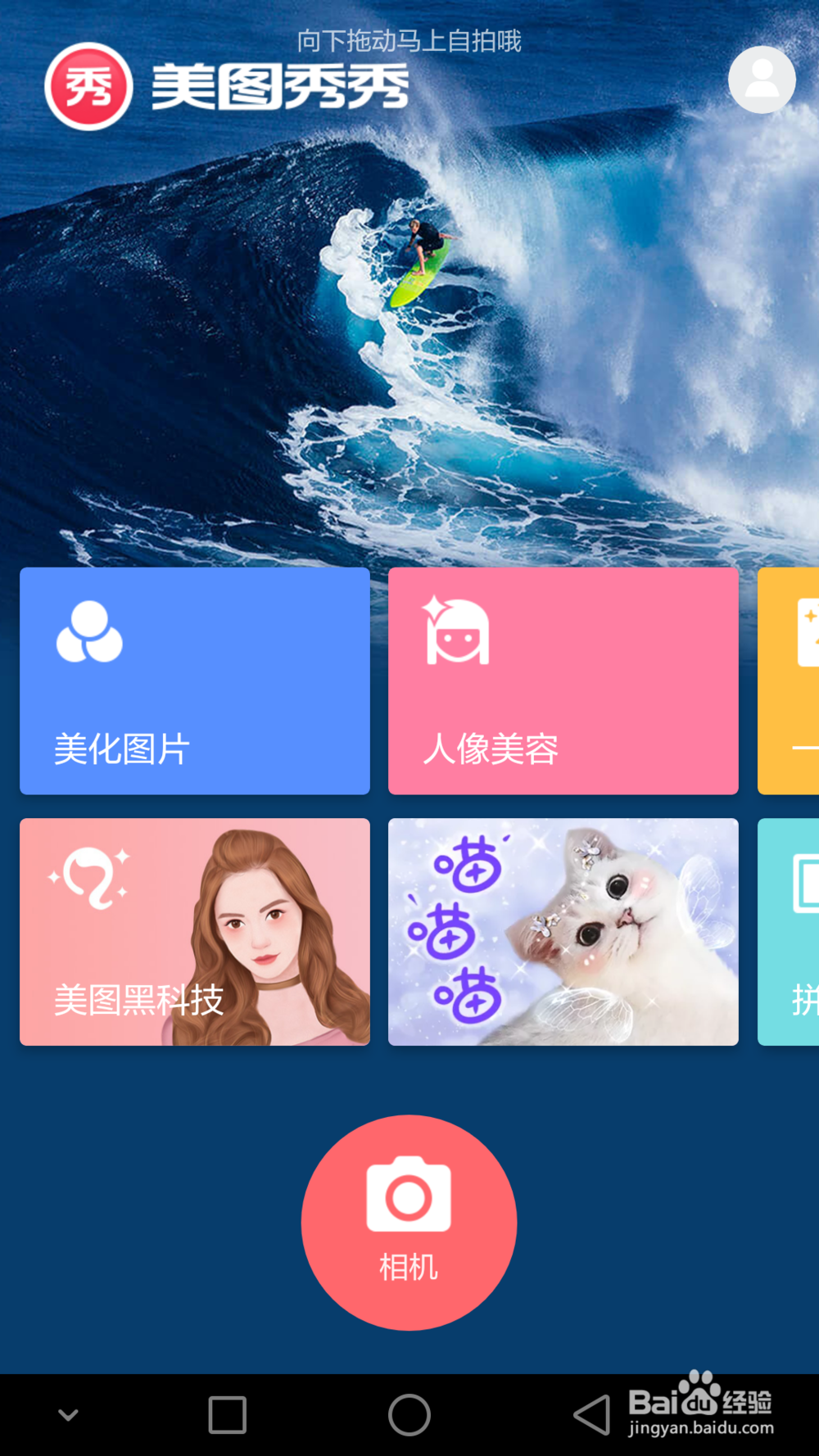The width and height of the screenshot is (819, 1456).
Task: Tap the Meitu Xiuxiu 秀 logo icon
Action: point(88,85)
